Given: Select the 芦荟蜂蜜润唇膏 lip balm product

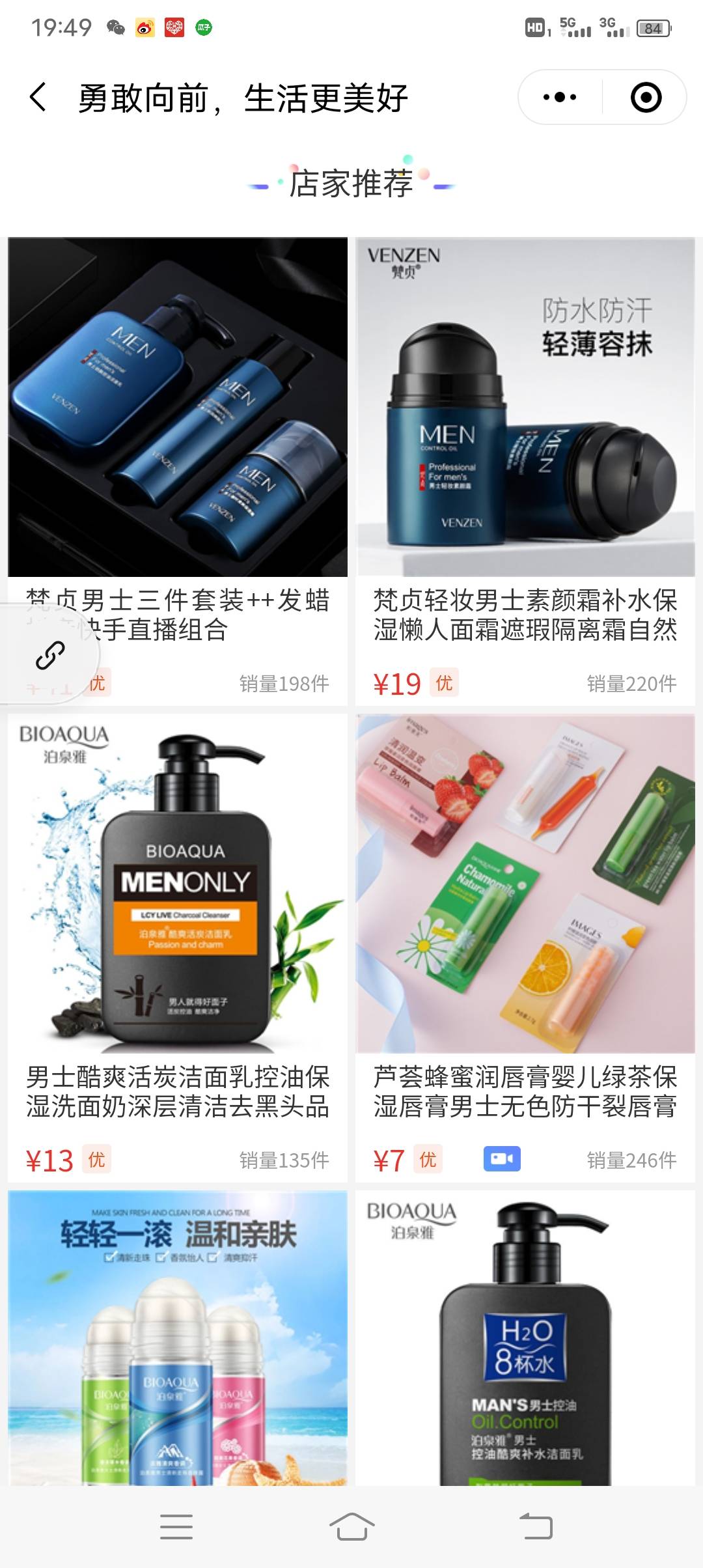Looking at the screenshot, I should pyautogui.click(x=525, y=884).
